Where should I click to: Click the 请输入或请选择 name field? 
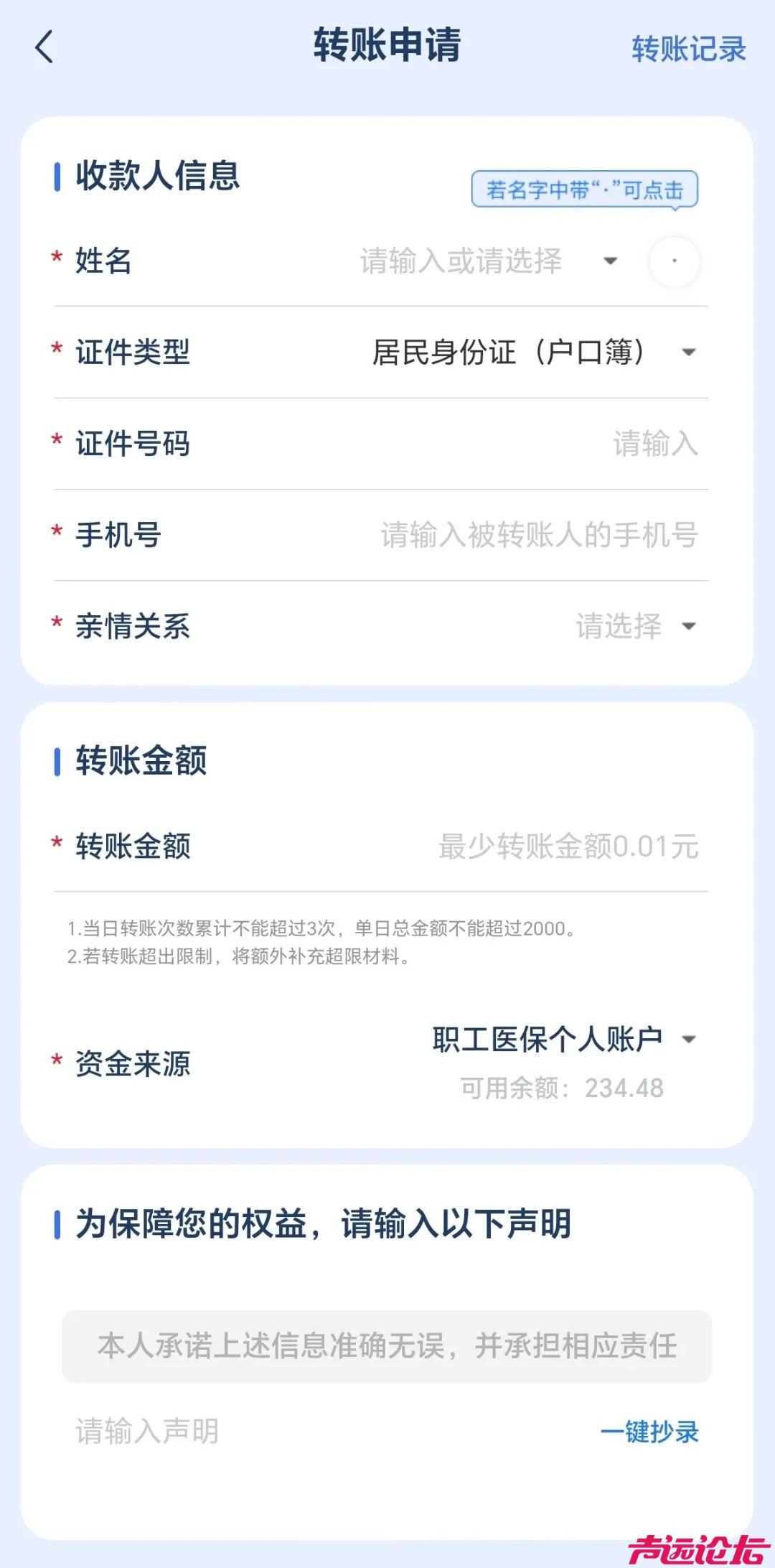459,262
